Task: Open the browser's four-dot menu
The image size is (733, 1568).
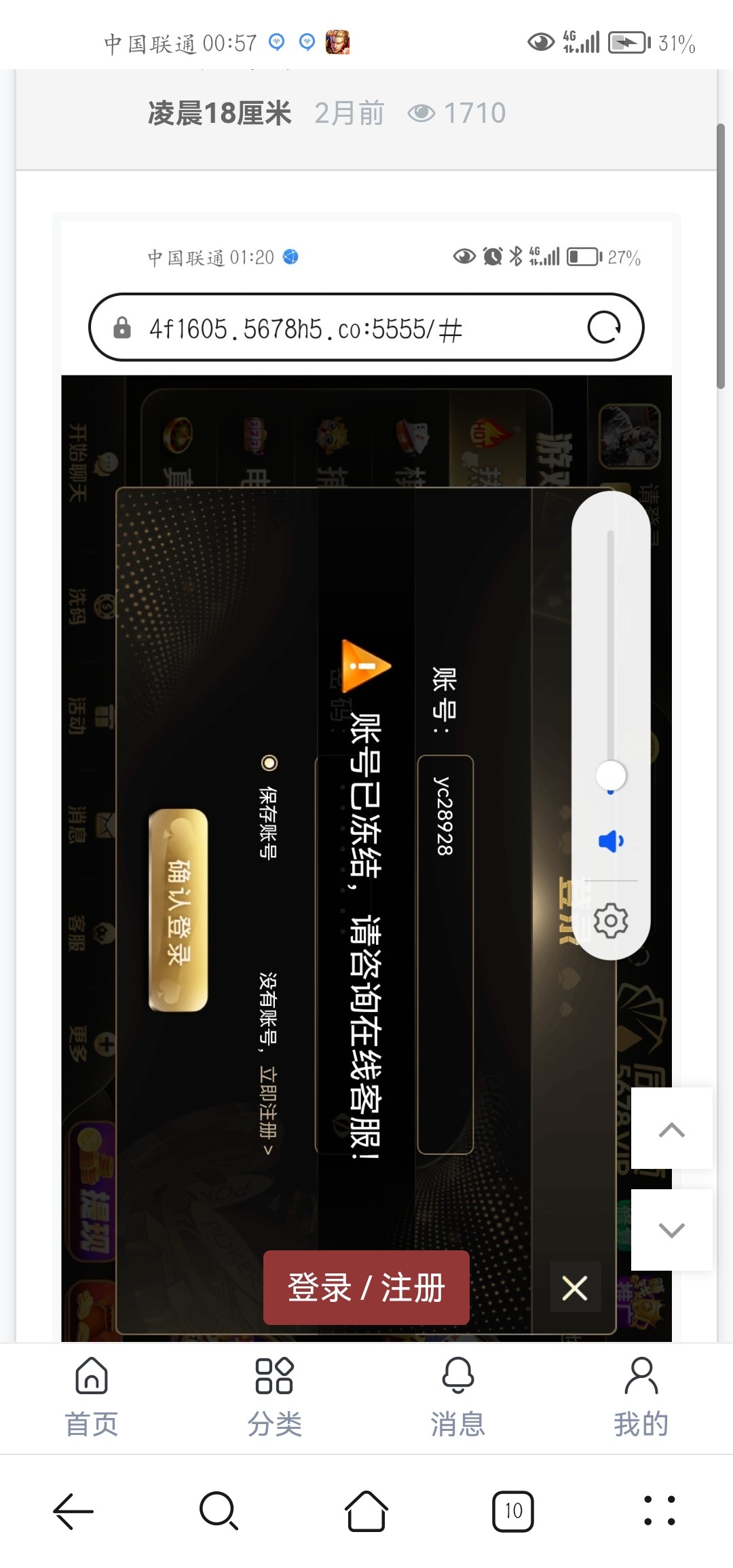Action: [659, 1511]
